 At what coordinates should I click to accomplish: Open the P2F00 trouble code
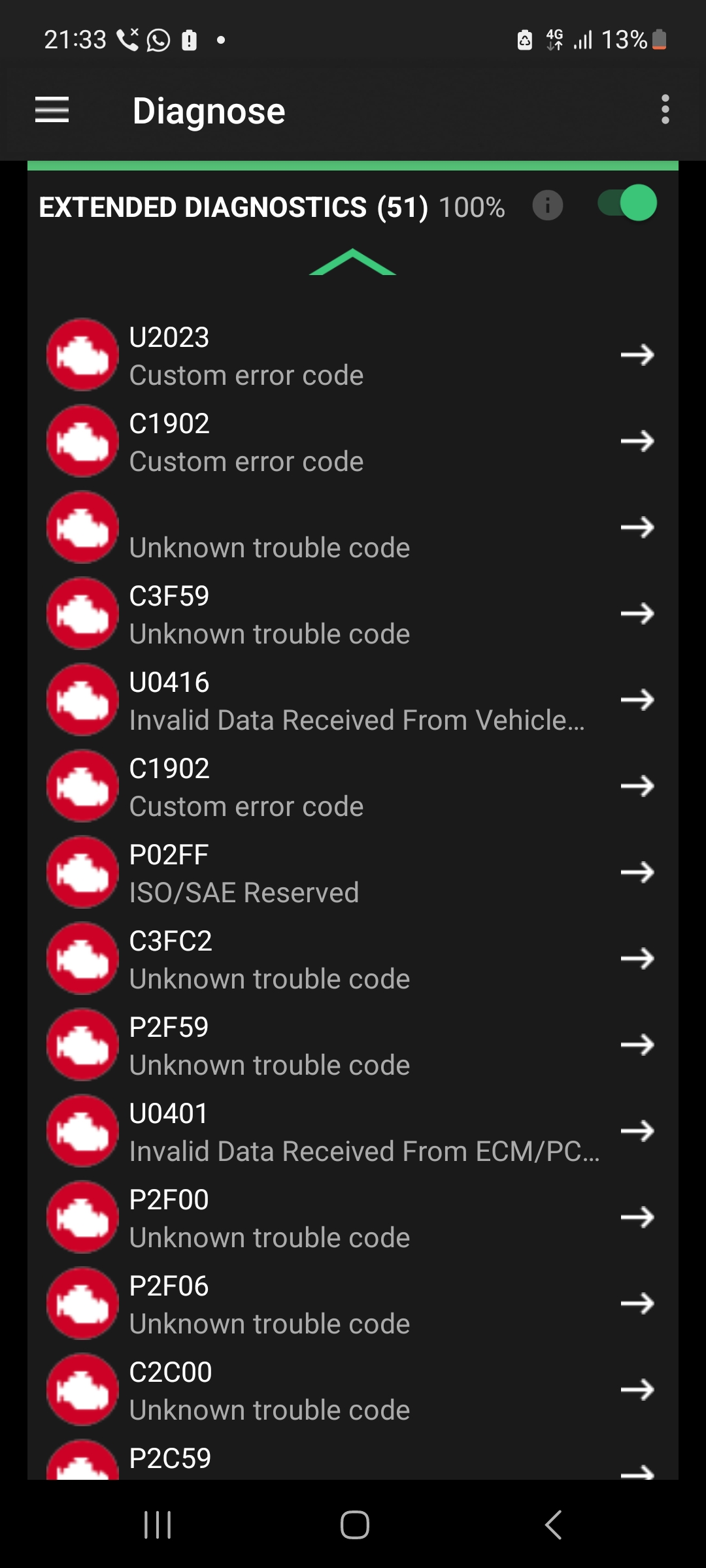click(353, 1218)
